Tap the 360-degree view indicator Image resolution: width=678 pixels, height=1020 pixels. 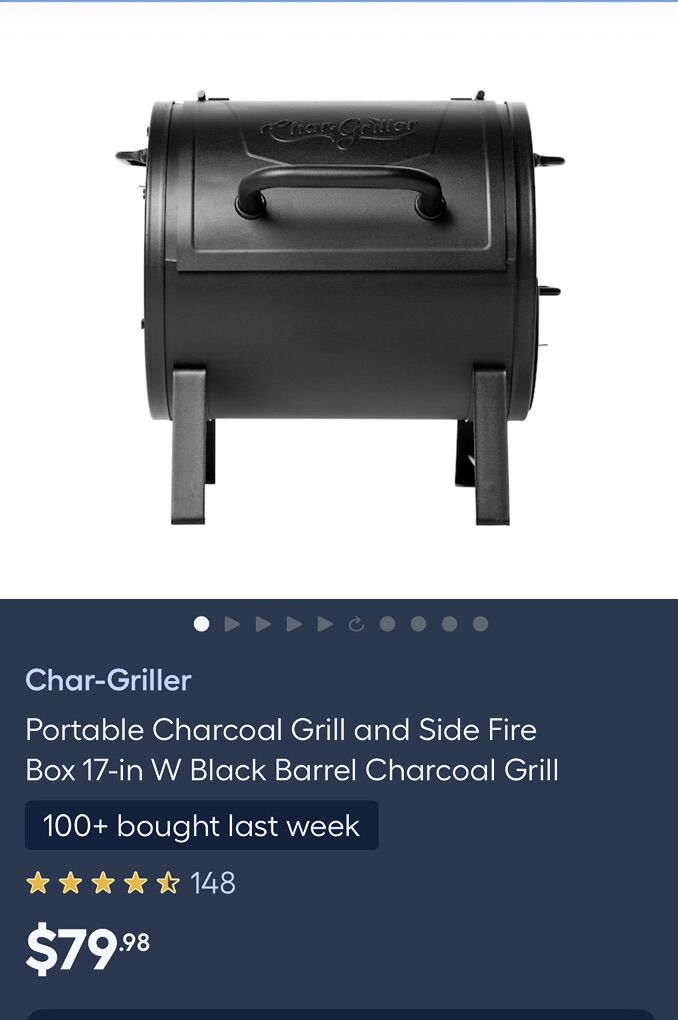coord(356,624)
